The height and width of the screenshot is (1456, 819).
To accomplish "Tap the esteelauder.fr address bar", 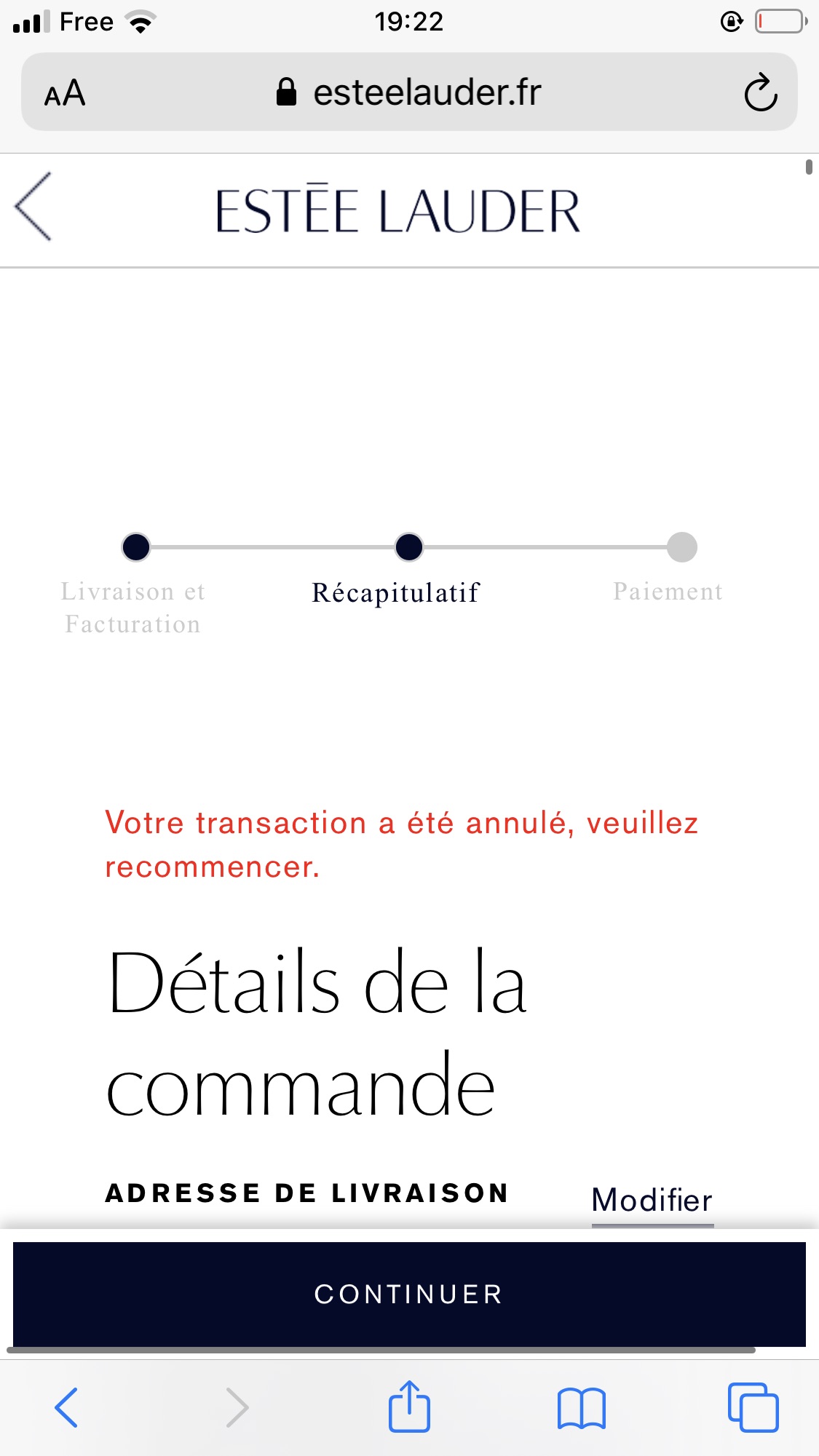I will coord(409,92).
